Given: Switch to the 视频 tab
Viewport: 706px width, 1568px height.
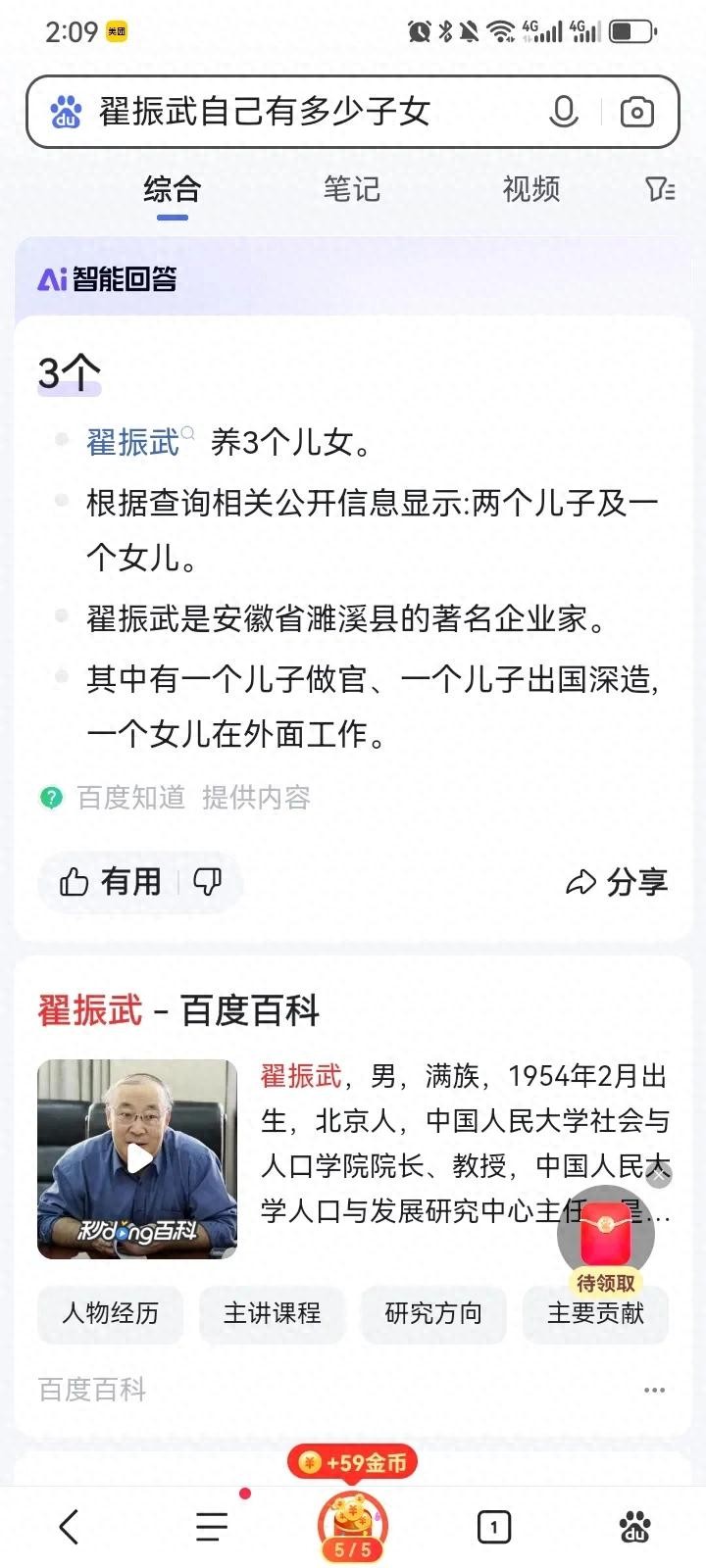Looking at the screenshot, I should click(530, 188).
